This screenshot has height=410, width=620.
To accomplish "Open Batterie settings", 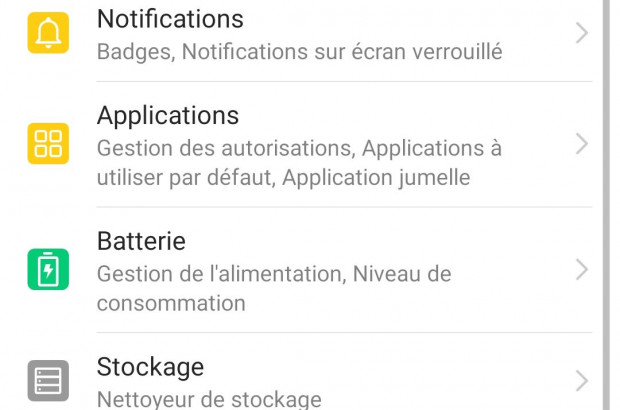I will (x=300, y=270).
